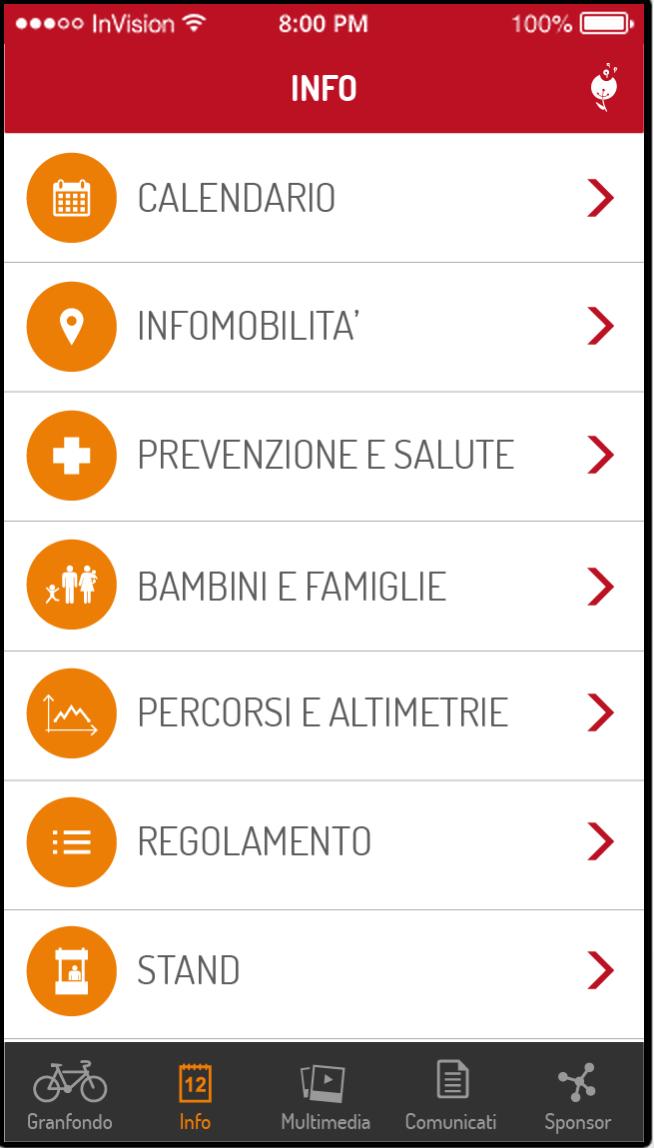View PERCORSI E ALTIMETRIE

coord(324,714)
